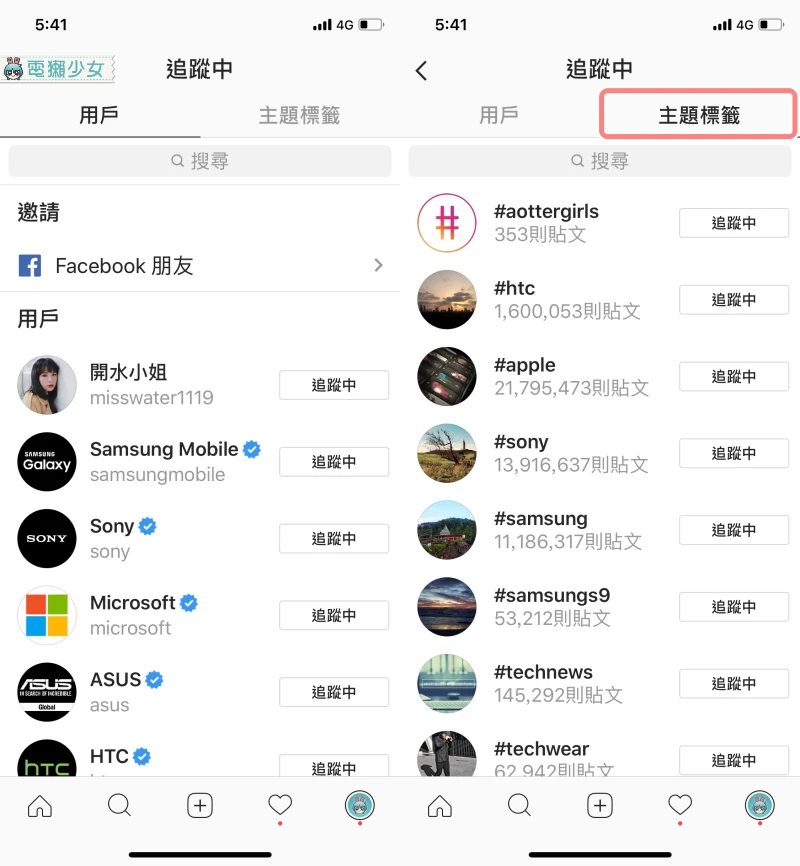Viewport: 800px width, 866px height.
Task: Open the #aottergirls hashtag
Action: point(546,222)
